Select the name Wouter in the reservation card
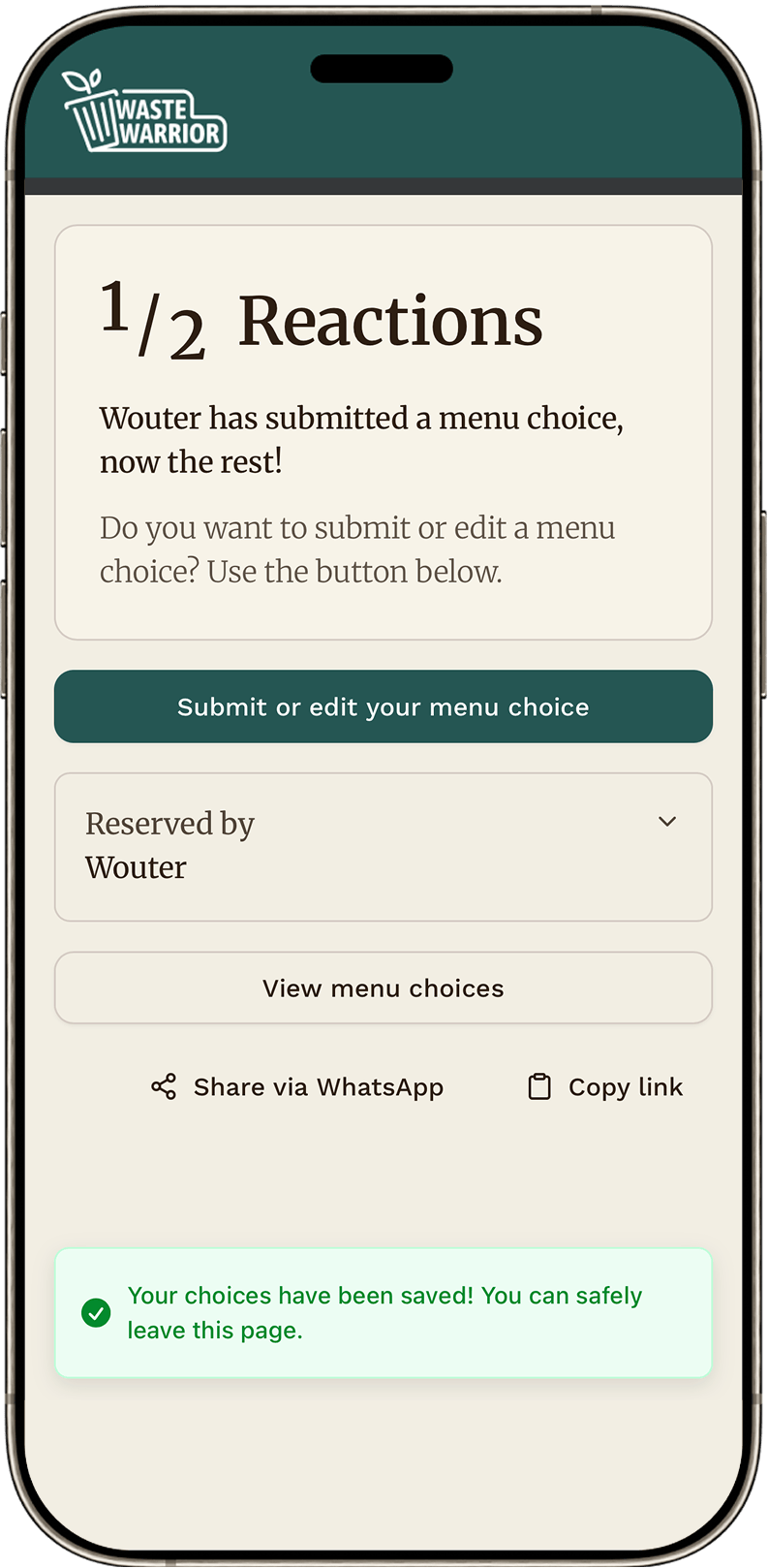Image resolution: width=768 pixels, height=1568 pixels. [136, 867]
